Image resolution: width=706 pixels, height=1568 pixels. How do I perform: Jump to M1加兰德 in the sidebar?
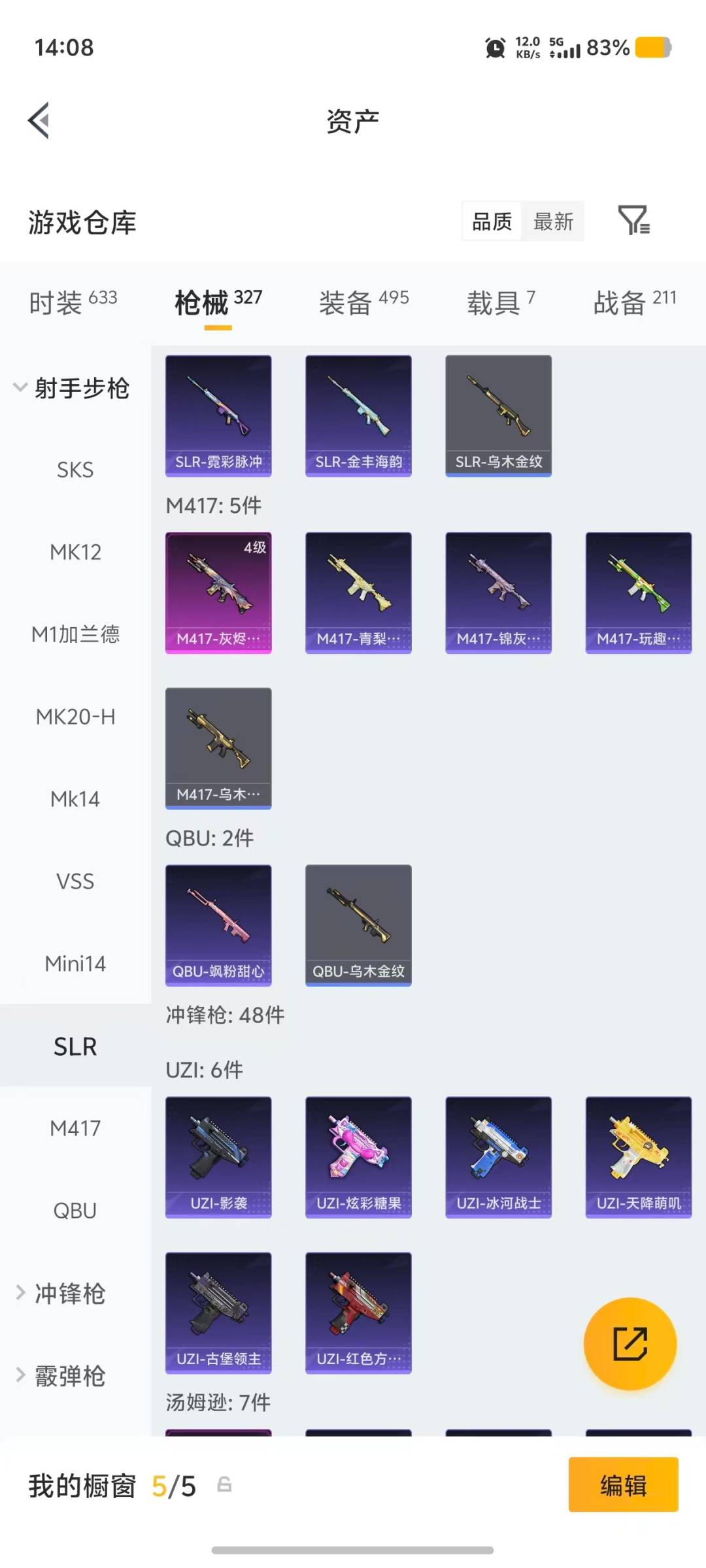click(75, 634)
